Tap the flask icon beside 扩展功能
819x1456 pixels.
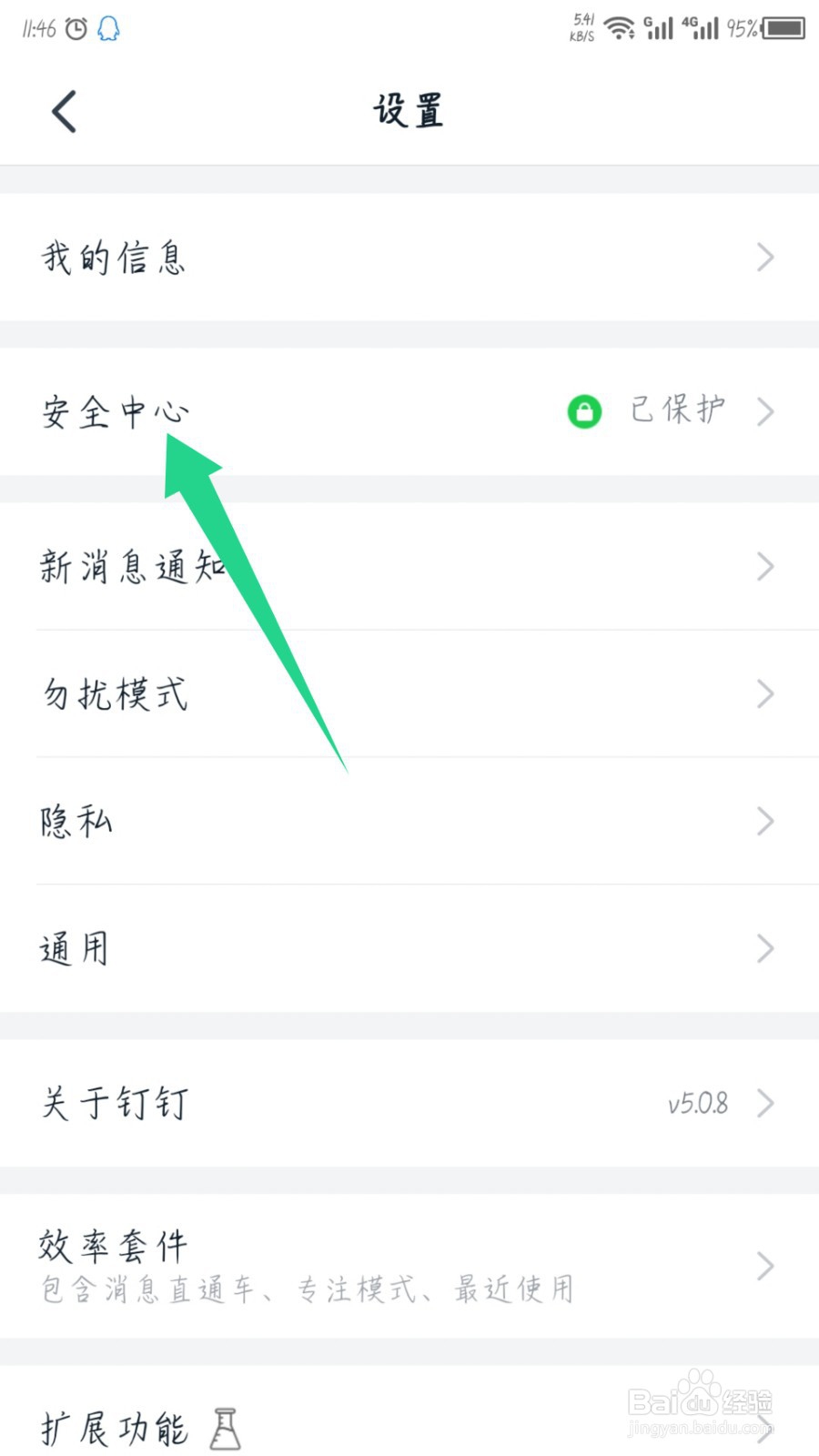click(225, 1428)
